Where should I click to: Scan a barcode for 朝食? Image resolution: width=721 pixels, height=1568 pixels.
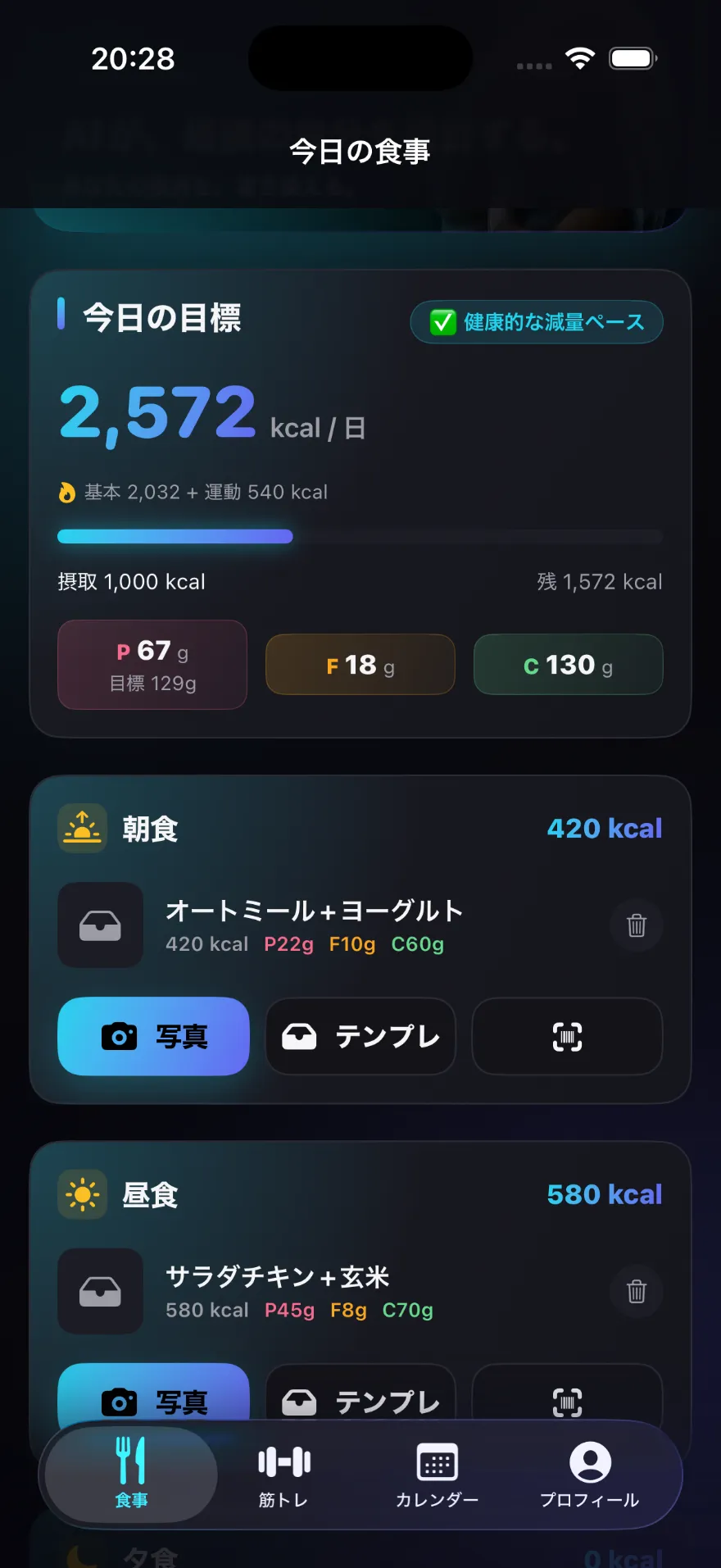click(x=567, y=1036)
